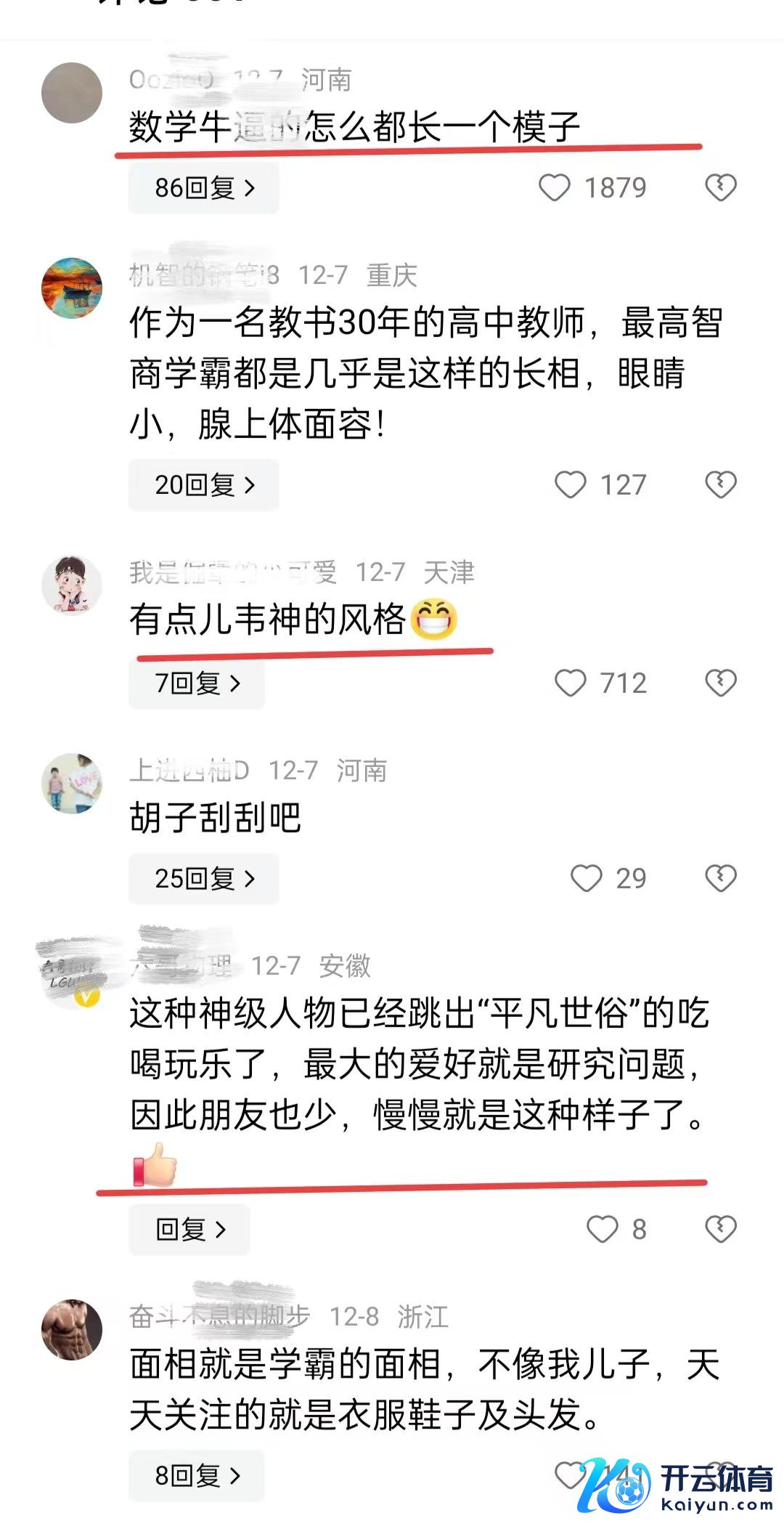The image size is (784, 1529).
Task: Like the comment with 1879 likes
Action: [555, 188]
